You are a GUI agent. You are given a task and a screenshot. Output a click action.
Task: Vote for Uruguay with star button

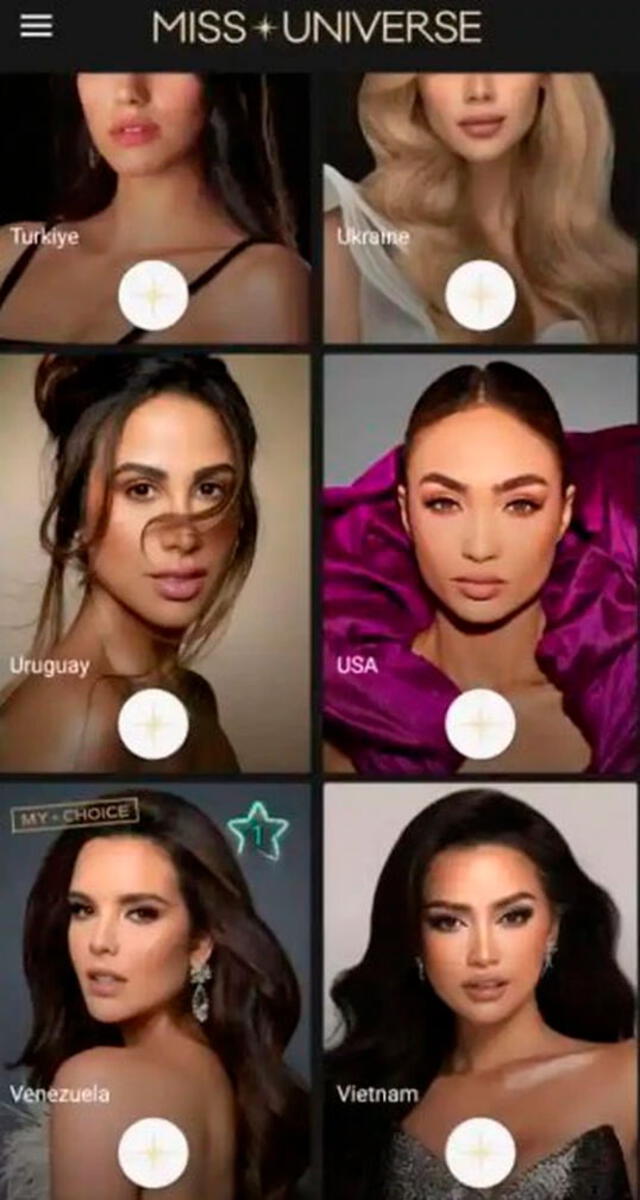click(x=153, y=723)
